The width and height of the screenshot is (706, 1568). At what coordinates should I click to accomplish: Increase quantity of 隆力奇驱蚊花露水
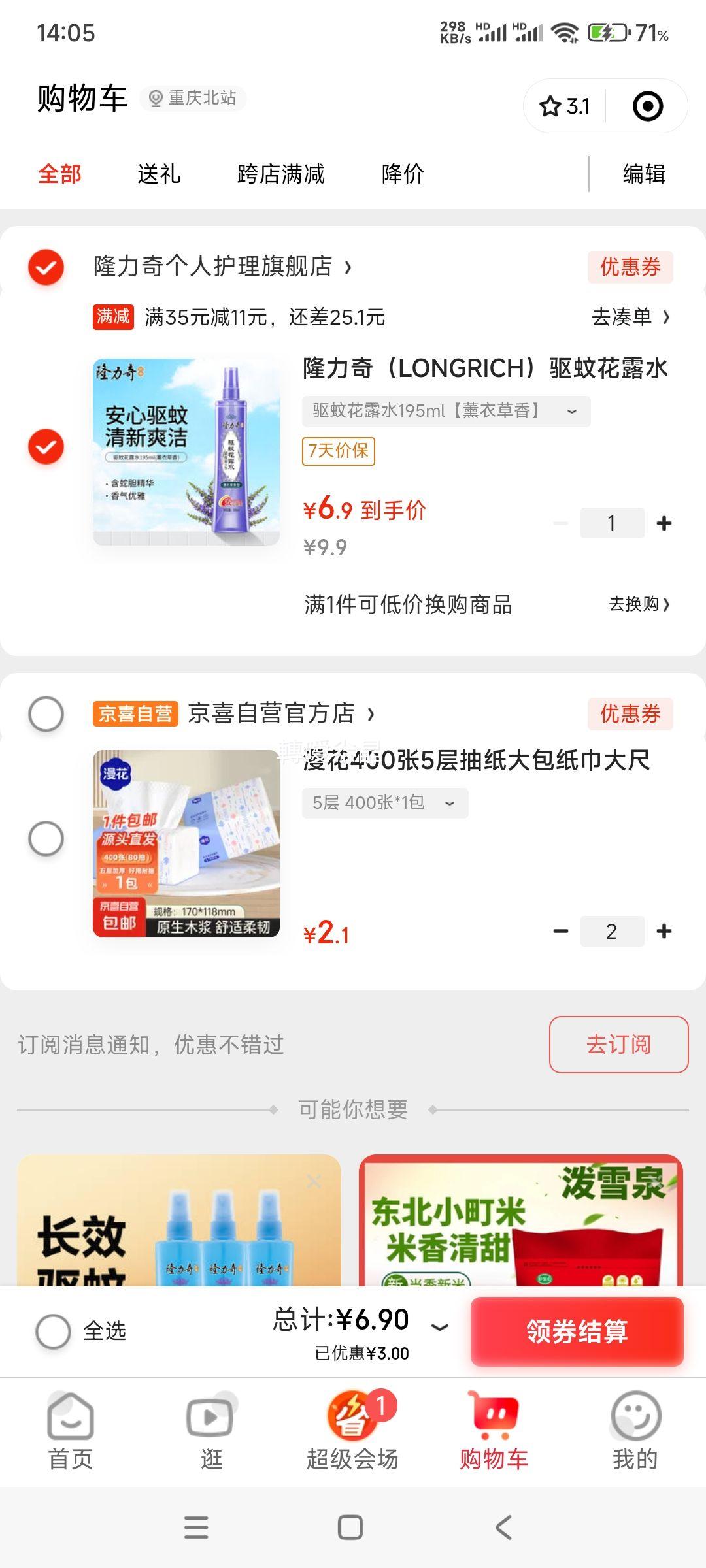[664, 523]
